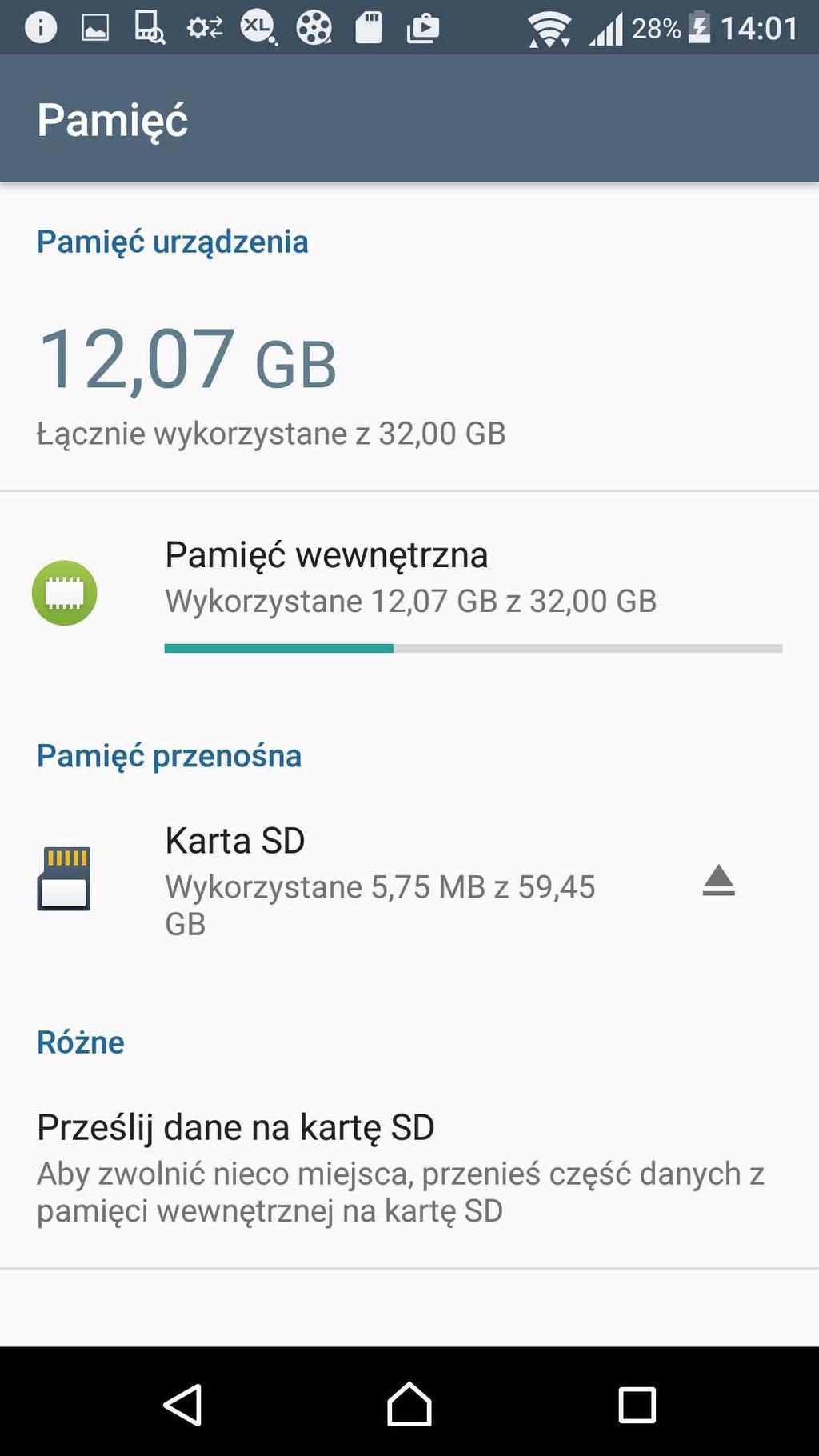Go to the home screen
Viewport: 819px width, 1456px height.
pos(409,1404)
